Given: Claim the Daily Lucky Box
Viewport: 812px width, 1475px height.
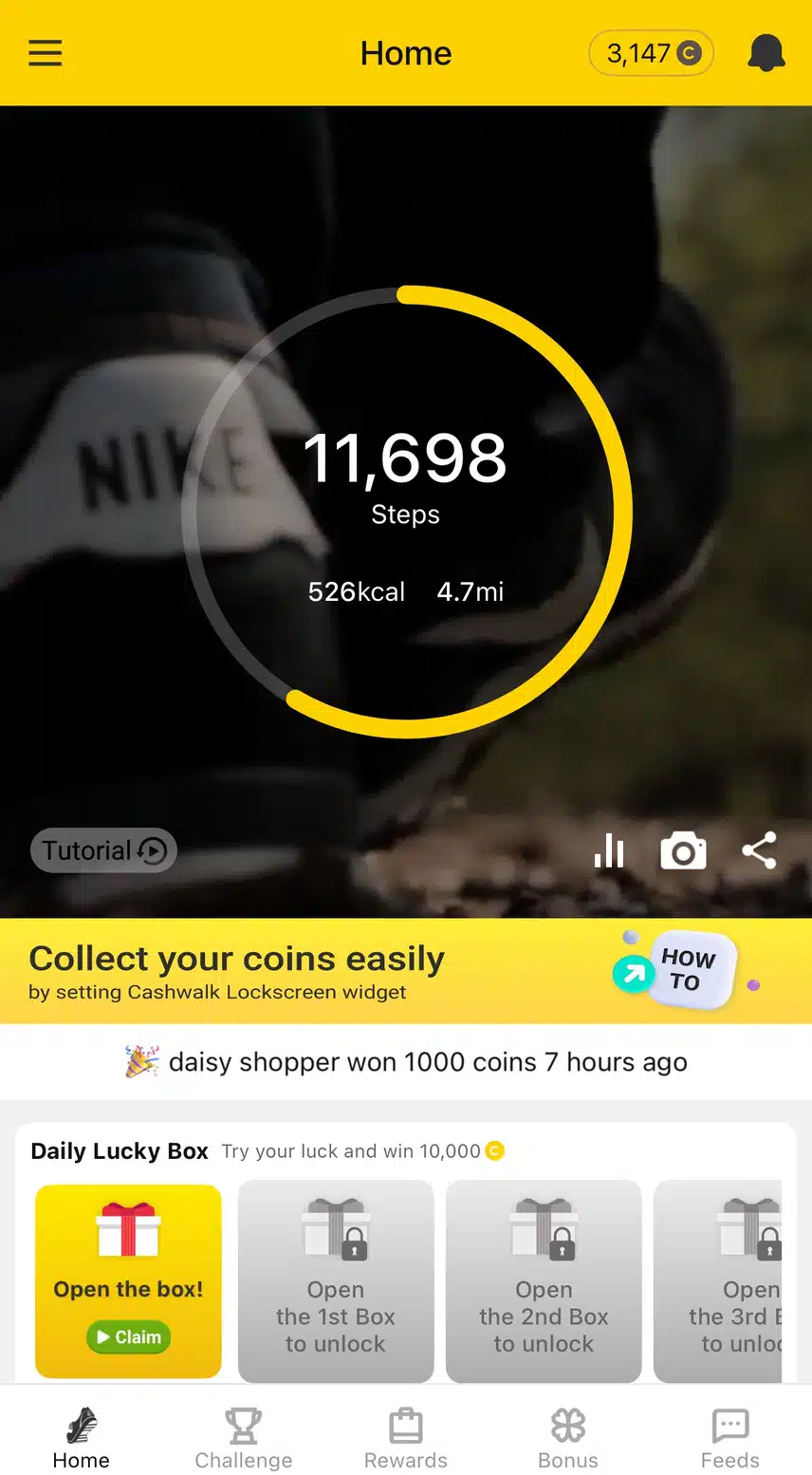Looking at the screenshot, I should (129, 1336).
